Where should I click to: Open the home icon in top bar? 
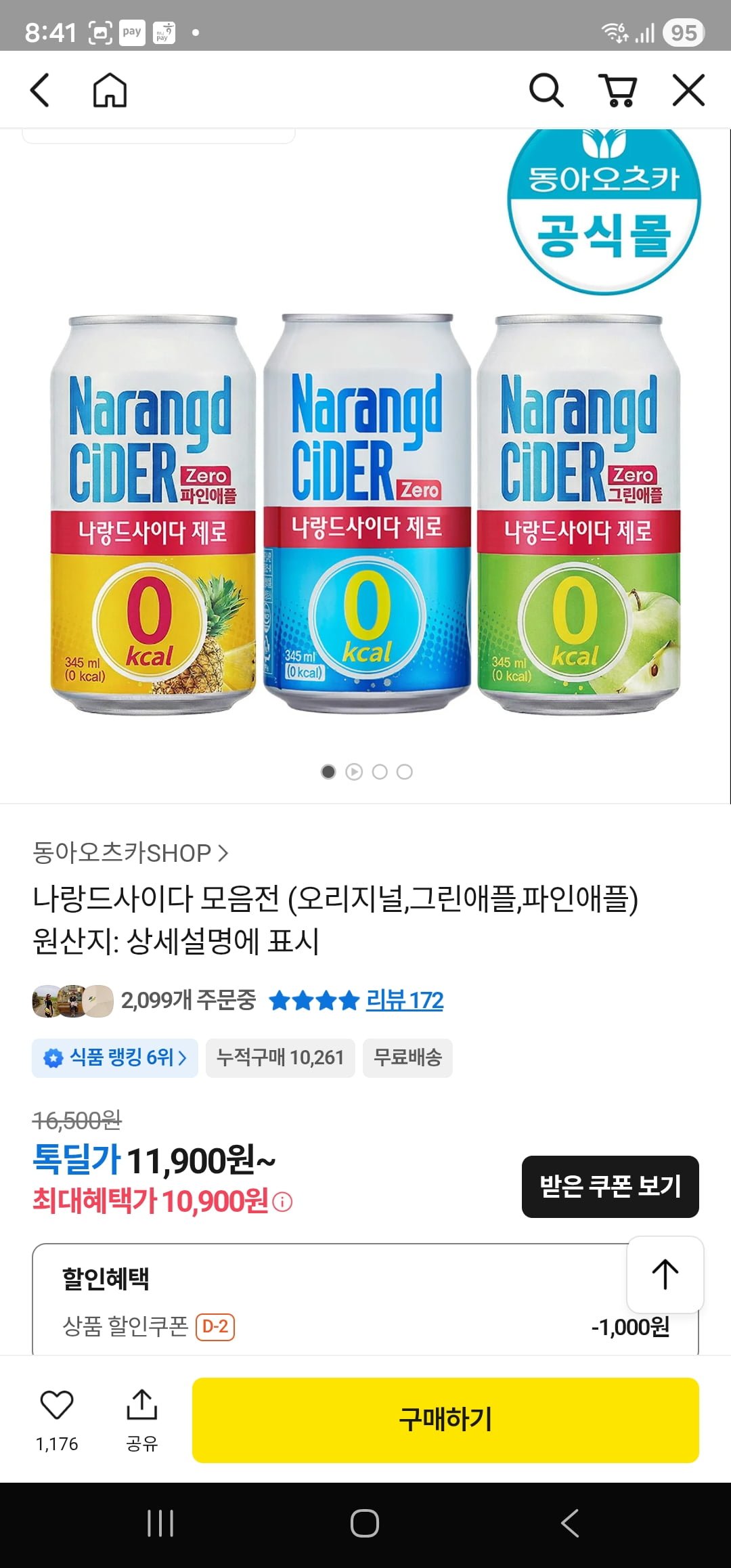tap(110, 90)
